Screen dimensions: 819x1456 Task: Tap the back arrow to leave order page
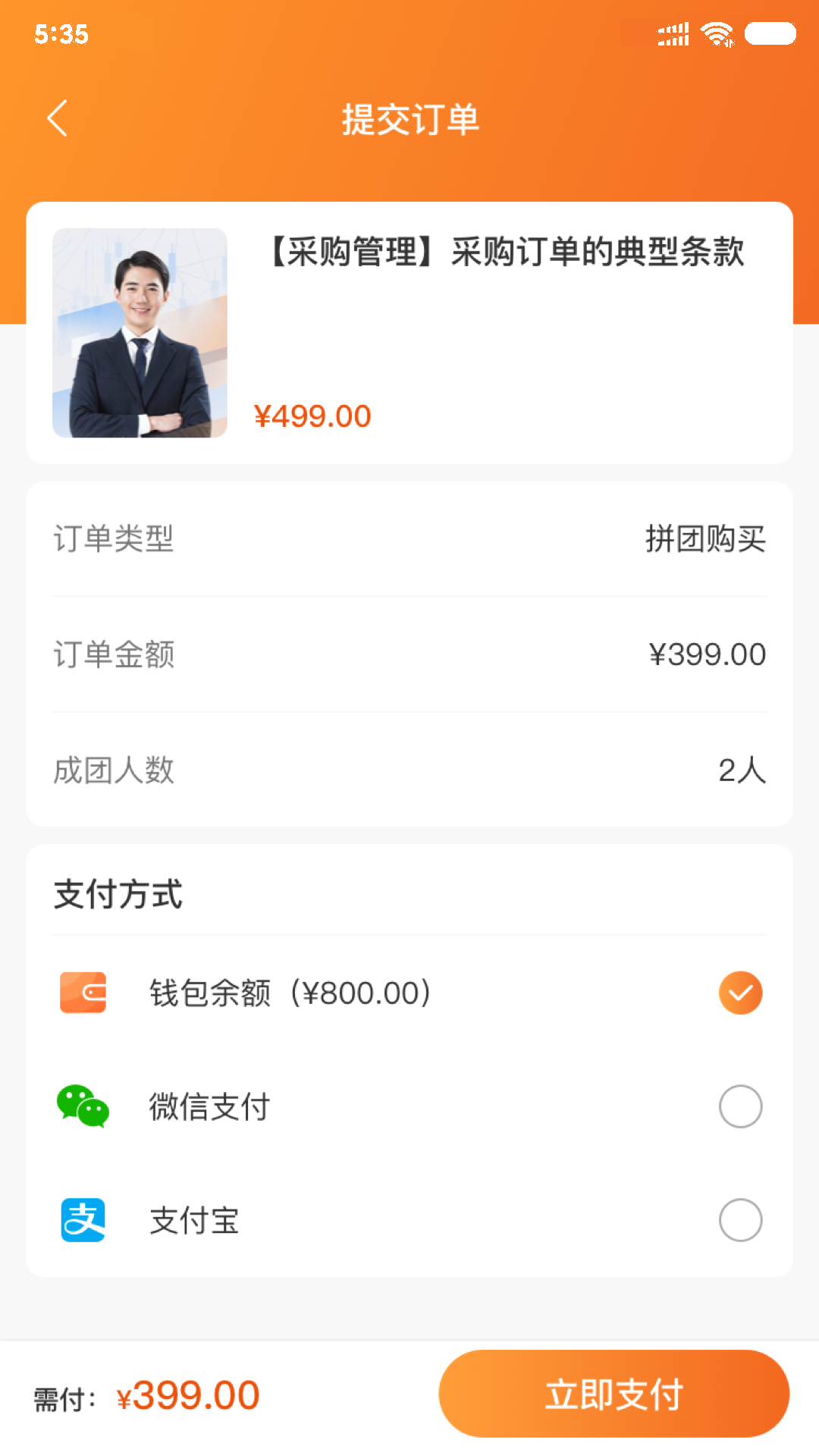click(57, 118)
